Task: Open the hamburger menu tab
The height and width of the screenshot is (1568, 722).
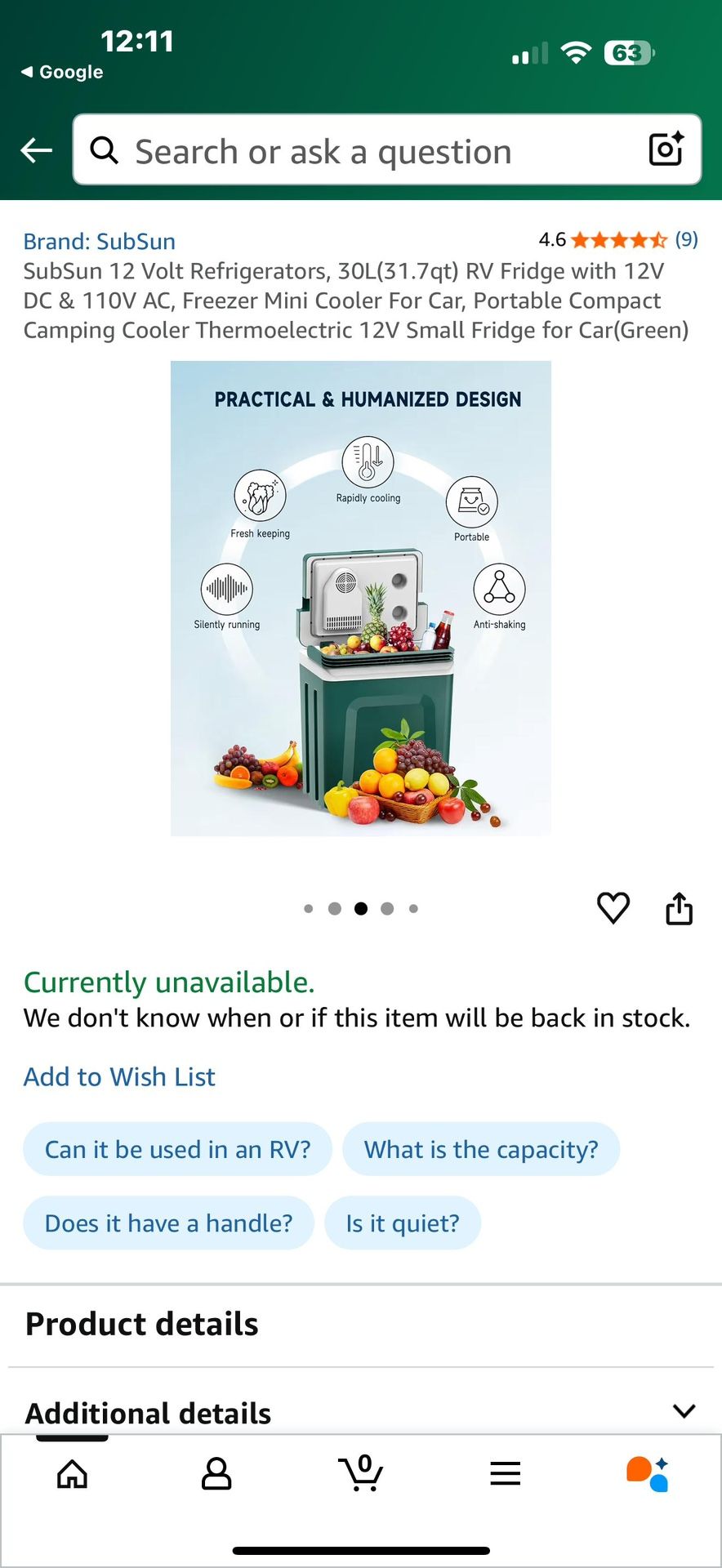Action: (506, 1474)
